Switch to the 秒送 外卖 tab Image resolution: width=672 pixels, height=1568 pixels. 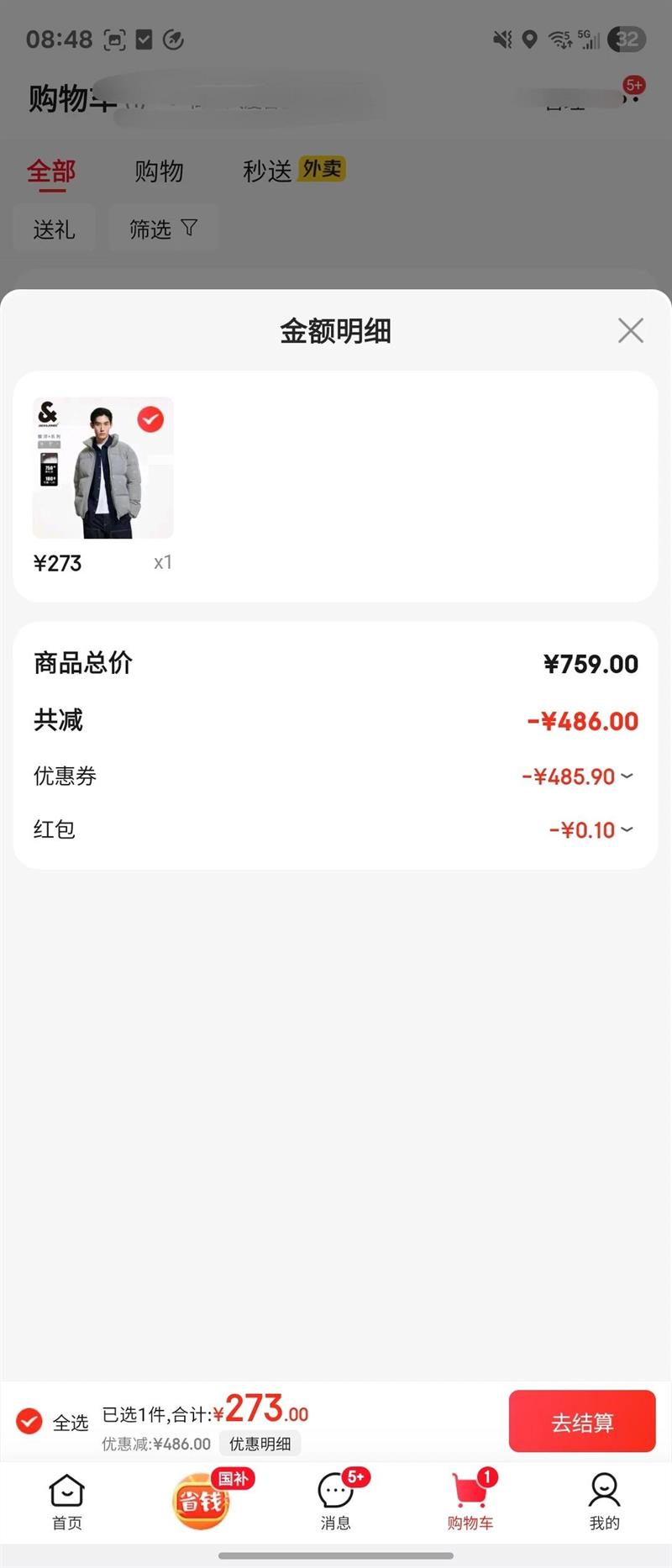[x=293, y=171]
